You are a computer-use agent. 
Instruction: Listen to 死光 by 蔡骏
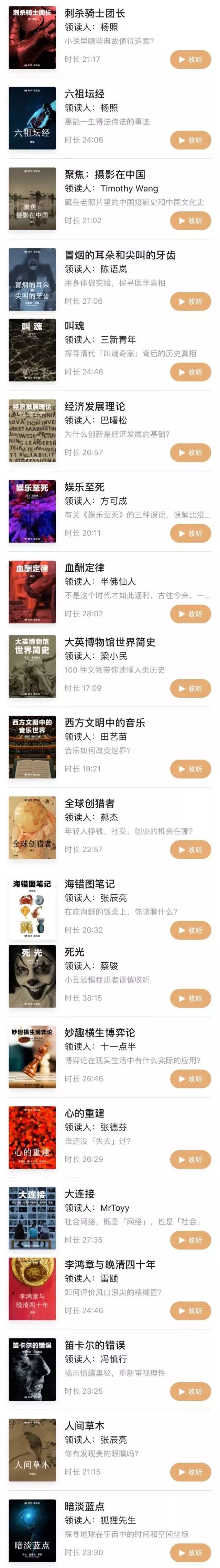(190, 998)
